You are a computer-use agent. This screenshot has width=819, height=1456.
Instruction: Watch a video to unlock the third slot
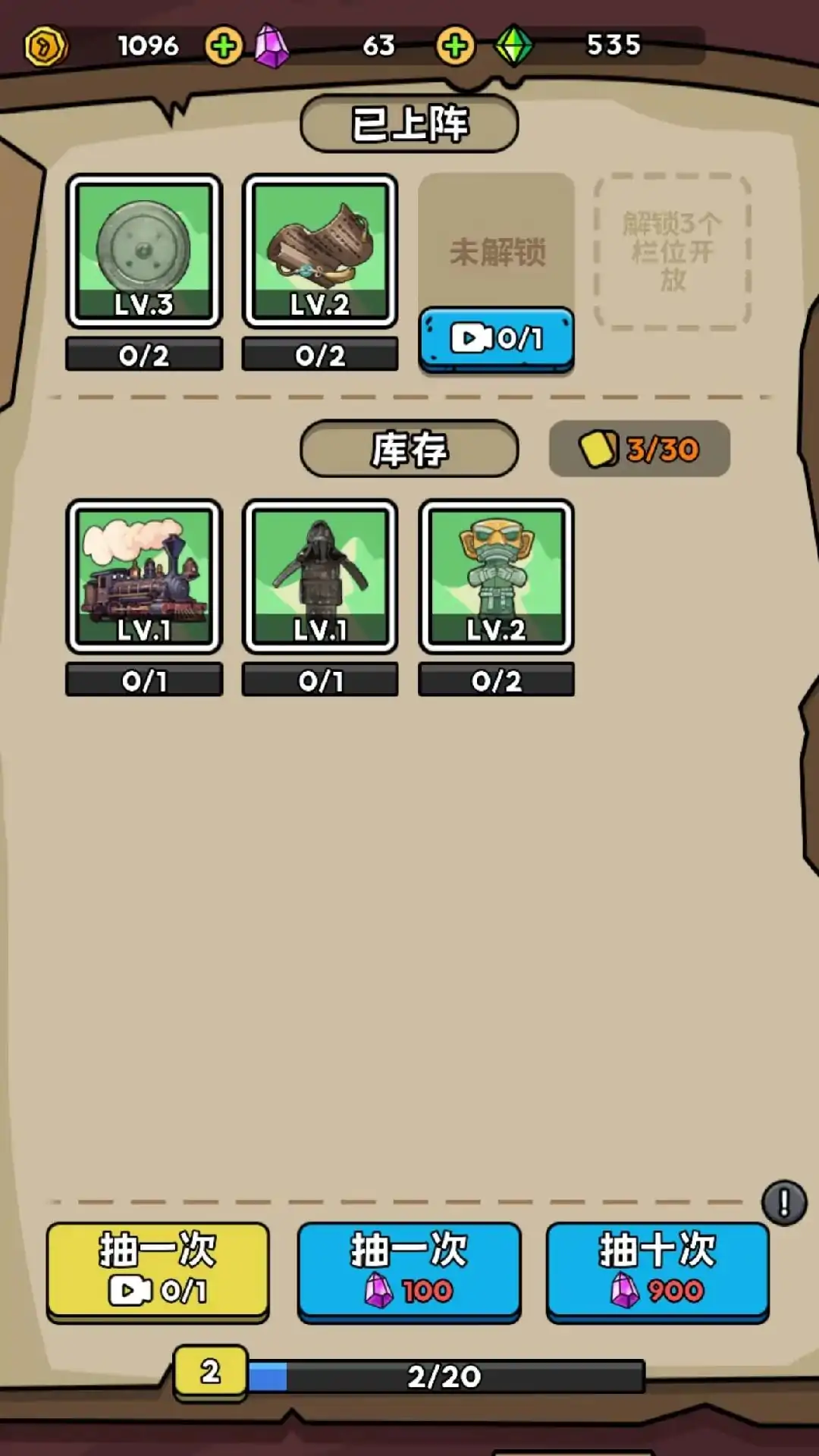point(497,338)
